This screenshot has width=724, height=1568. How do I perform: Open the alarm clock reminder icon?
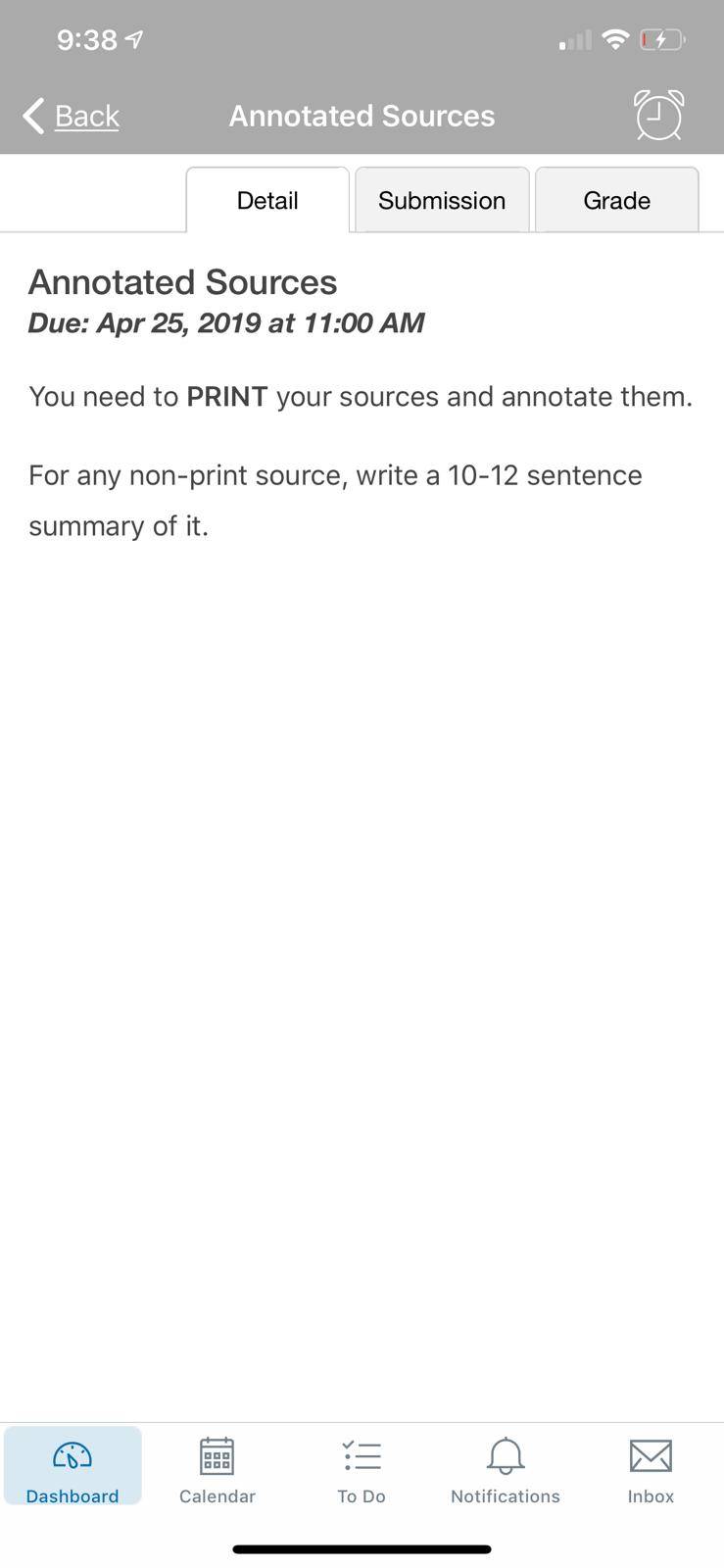pyautogui.click(x=658, y=116)
